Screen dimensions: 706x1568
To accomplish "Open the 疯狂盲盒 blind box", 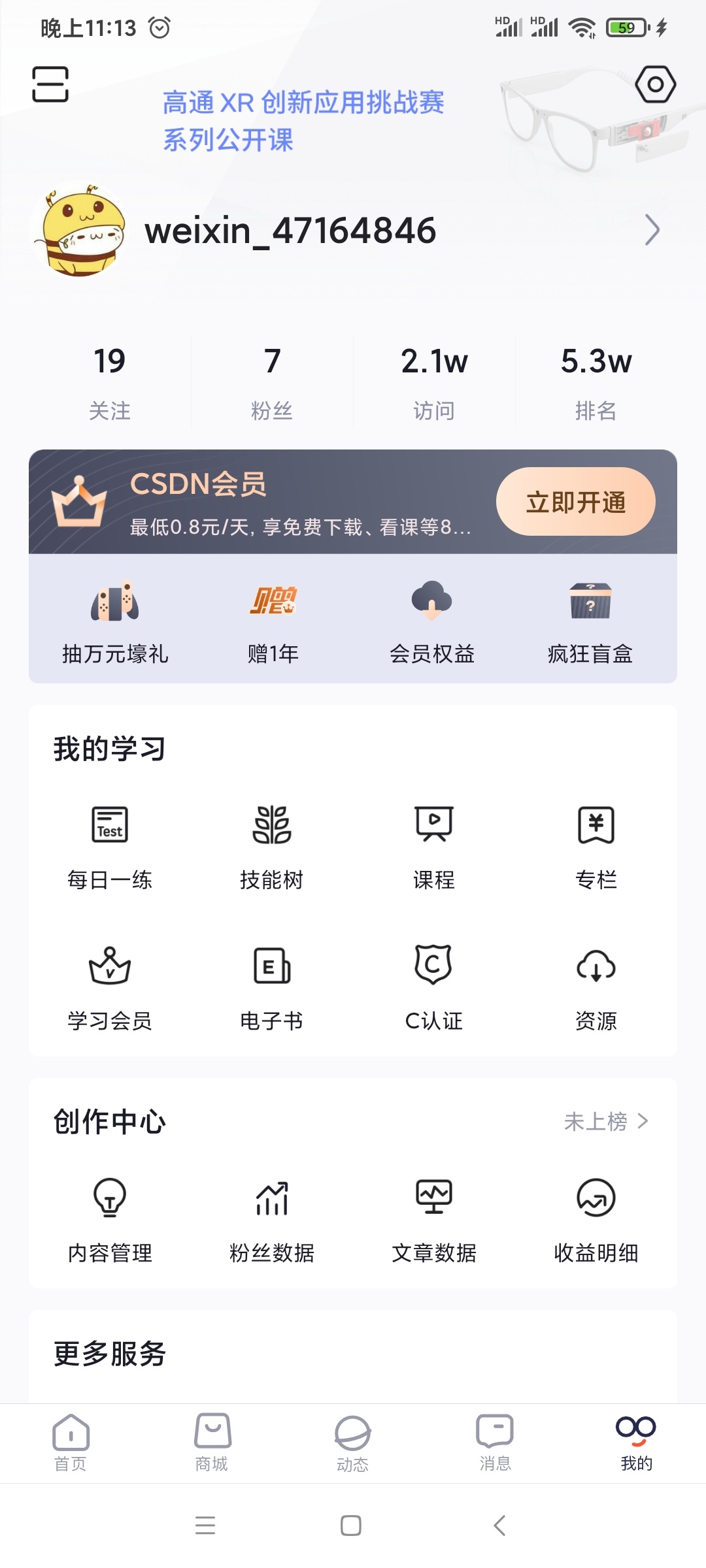I will click(x=590, y=621).
